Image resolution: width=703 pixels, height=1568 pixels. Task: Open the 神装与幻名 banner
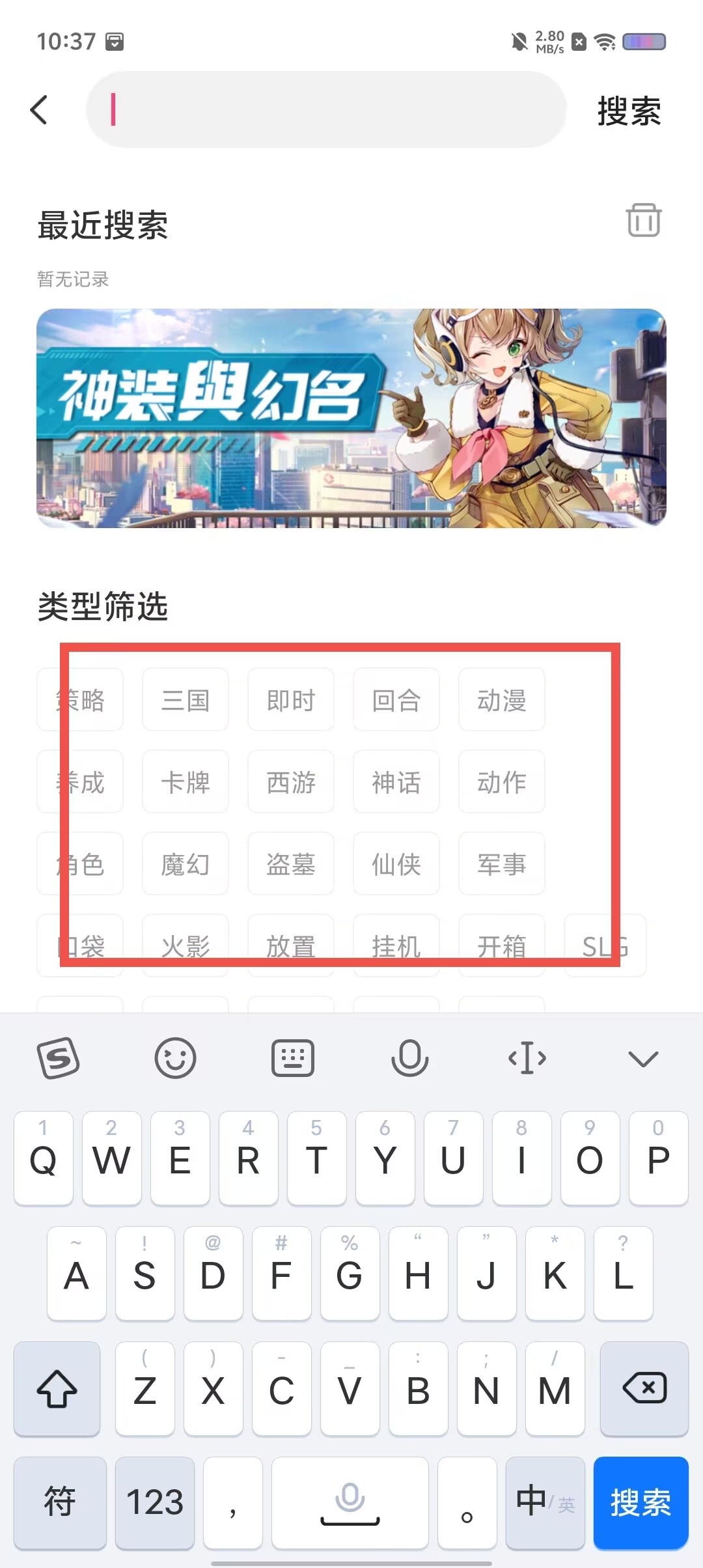[x=351, y=418]
